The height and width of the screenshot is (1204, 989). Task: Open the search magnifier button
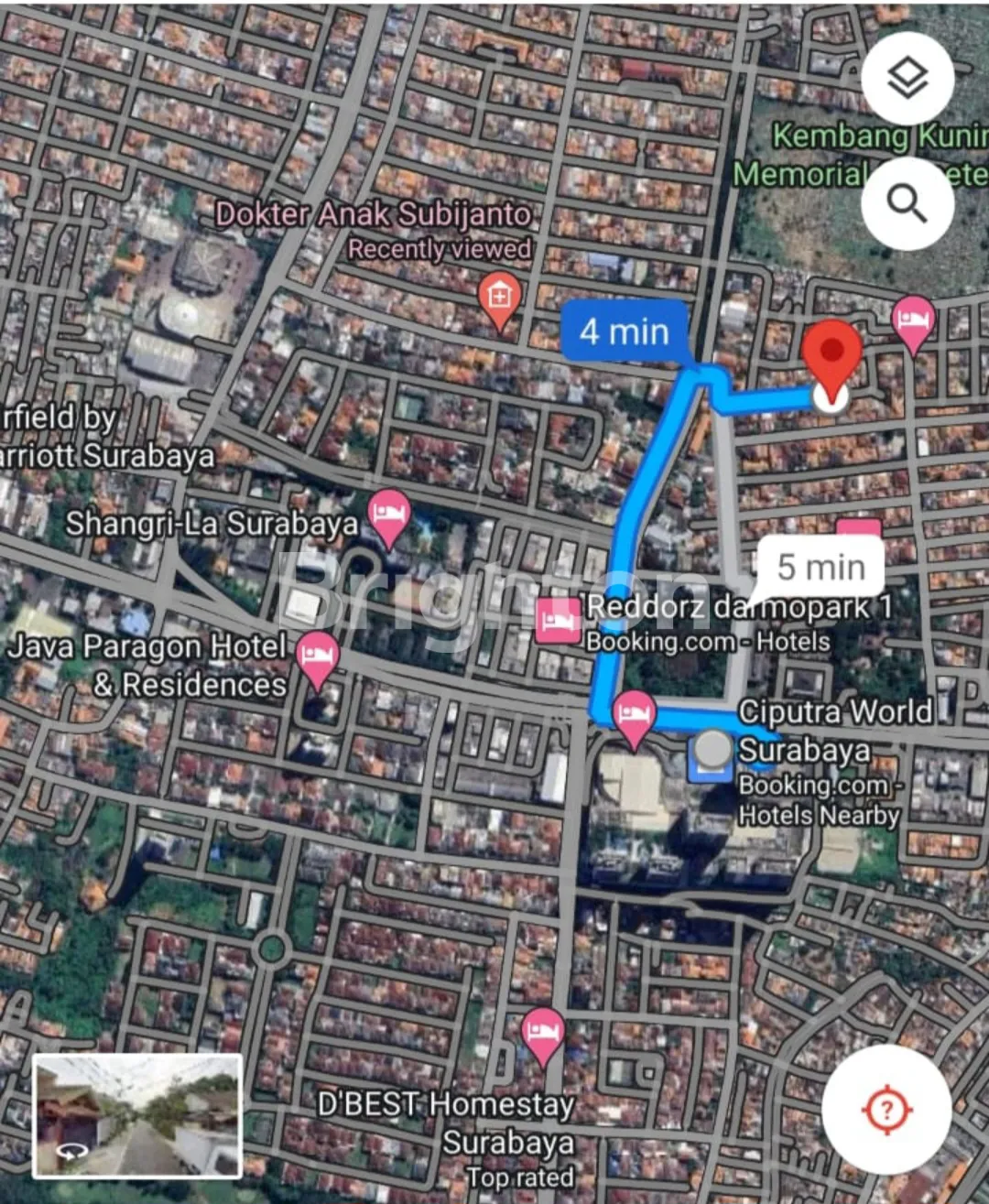pos(907,203)
